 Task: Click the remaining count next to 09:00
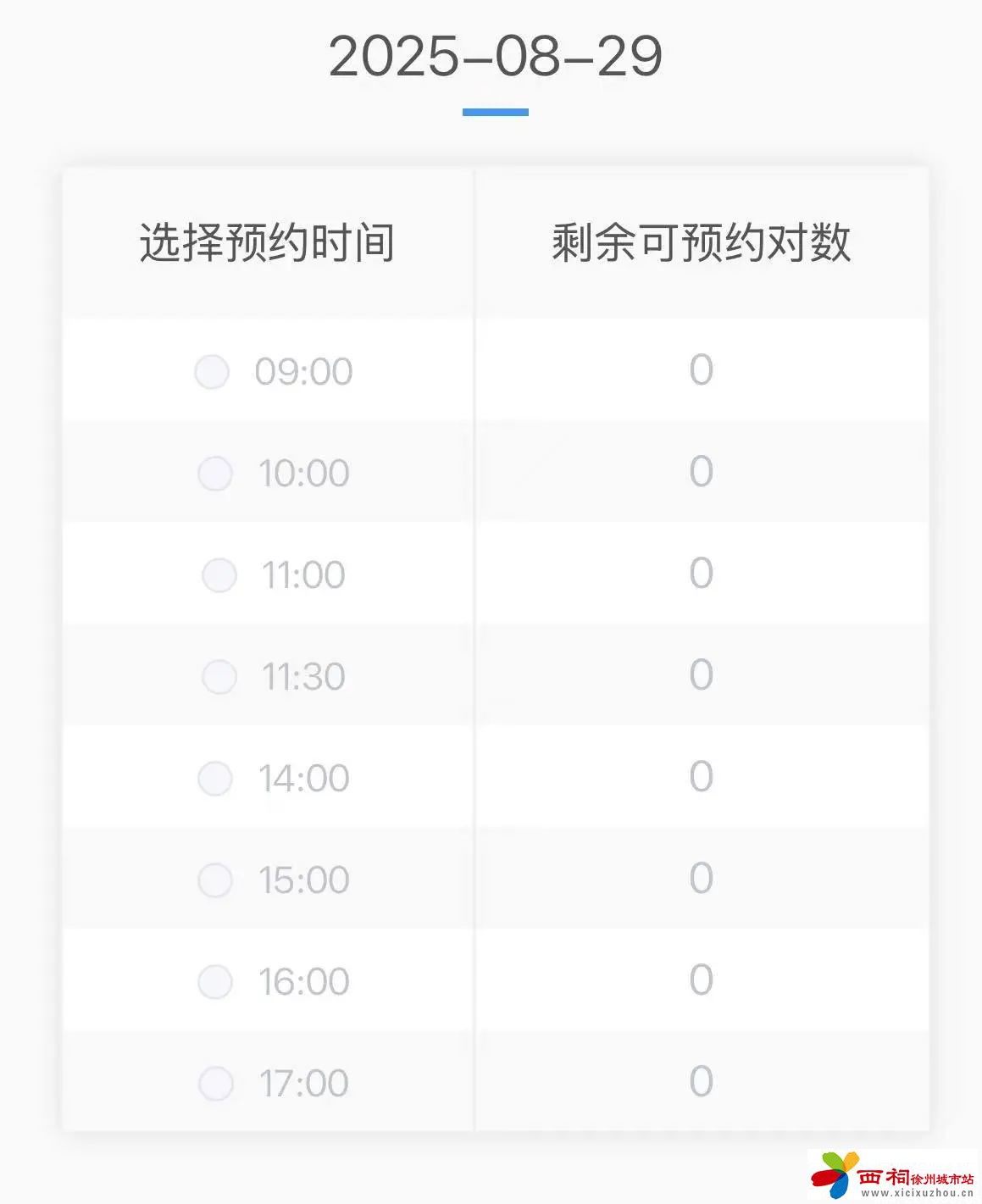pyautogui.click(x=701, y=370)
